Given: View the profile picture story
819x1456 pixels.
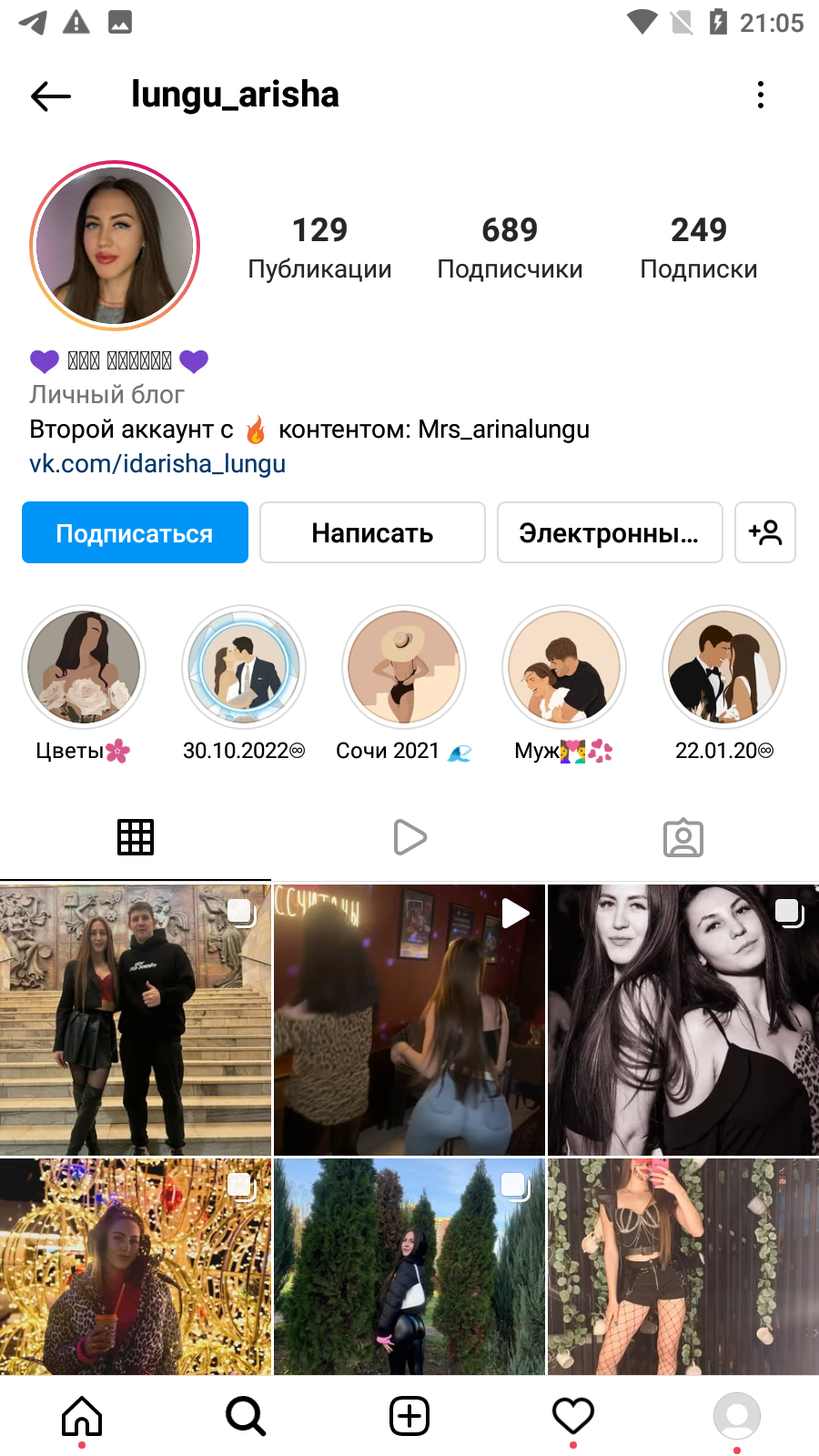Looking at the screenshot, I should (x=115, y=246).
